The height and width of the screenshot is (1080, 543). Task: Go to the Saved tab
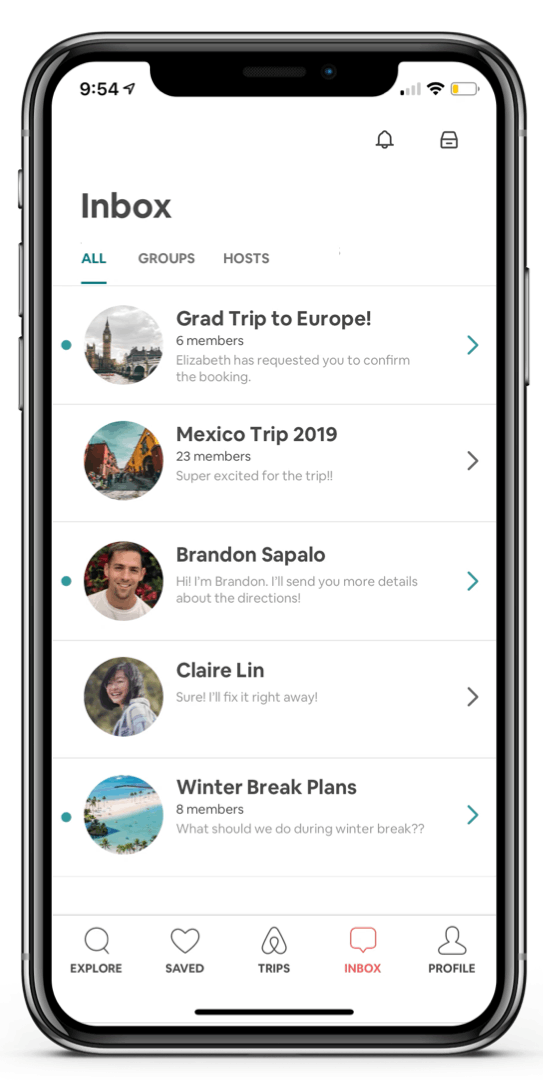click(185, 951)
